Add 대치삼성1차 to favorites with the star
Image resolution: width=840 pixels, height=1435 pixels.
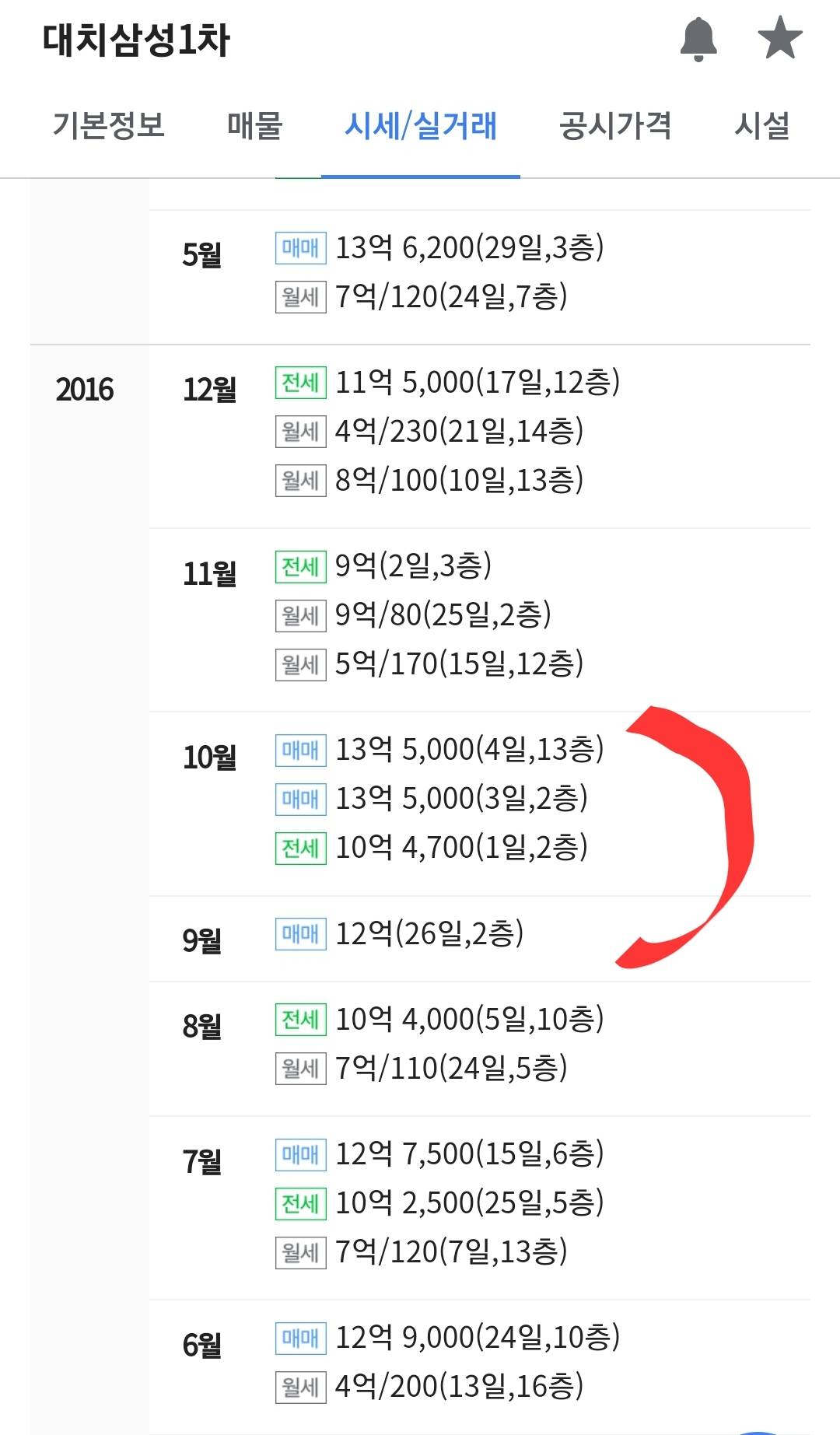click(x=779, y=39)
